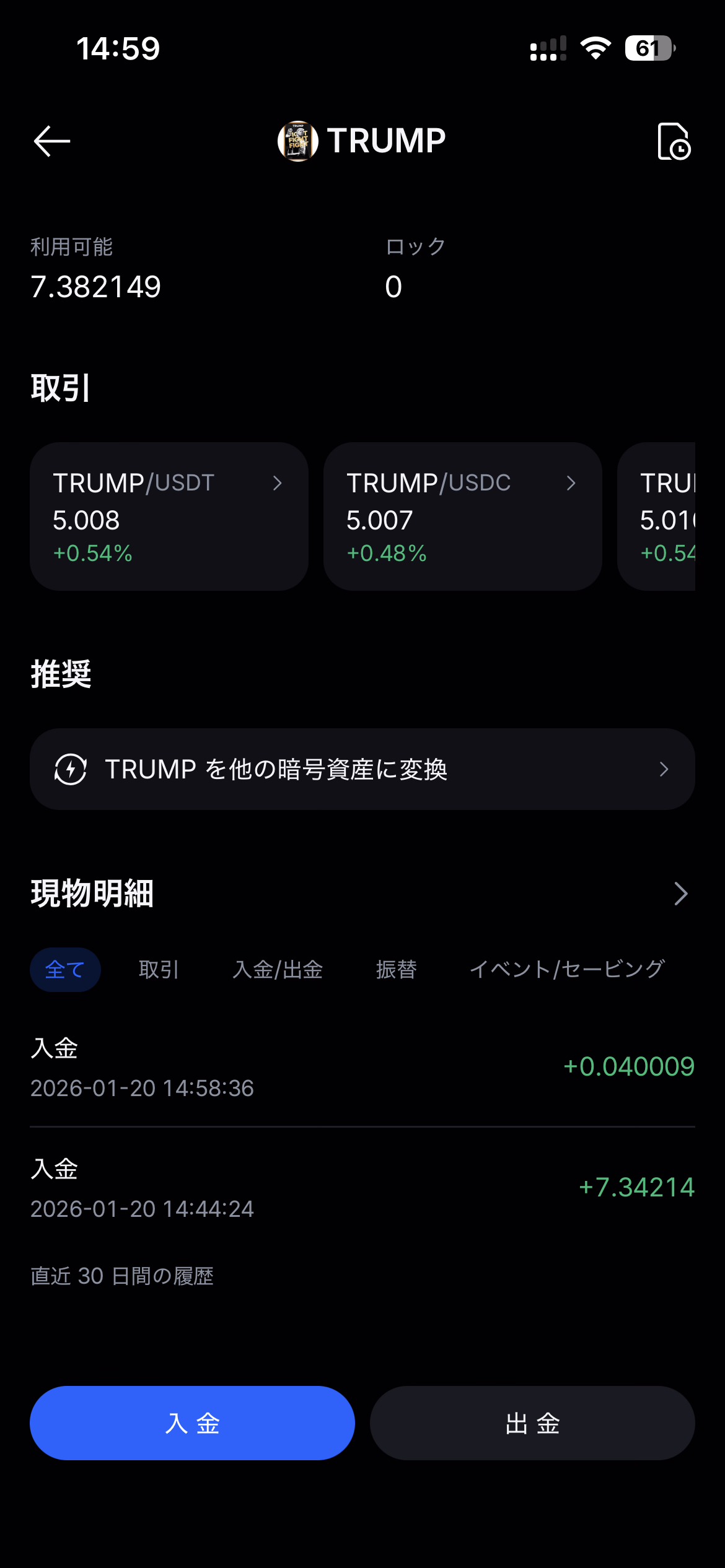
Task: Convert TRUMP to other crypto assets
Action: 362,769
